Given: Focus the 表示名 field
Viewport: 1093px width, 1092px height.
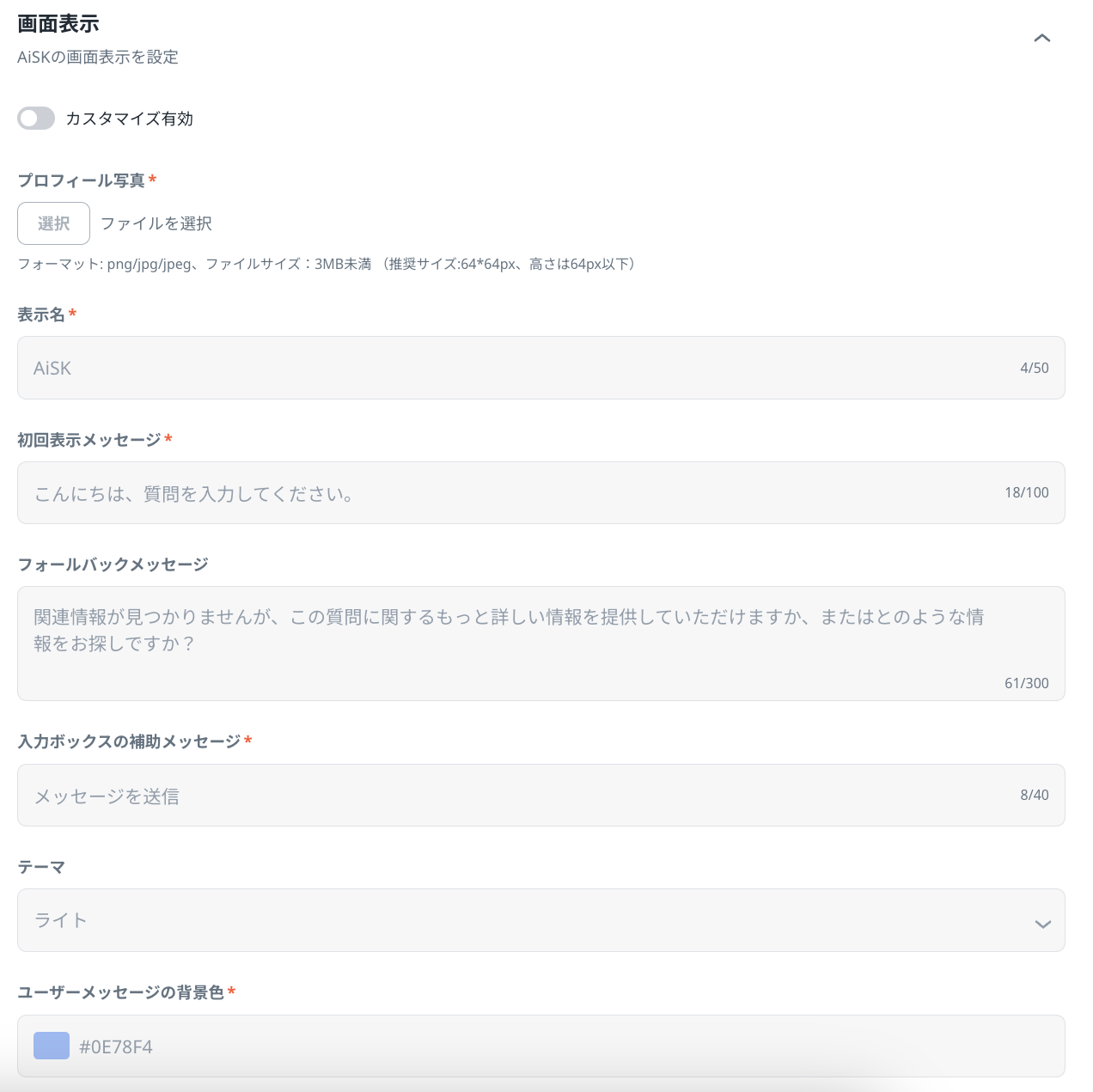Looking at the screenshot, I should point(516,368).
